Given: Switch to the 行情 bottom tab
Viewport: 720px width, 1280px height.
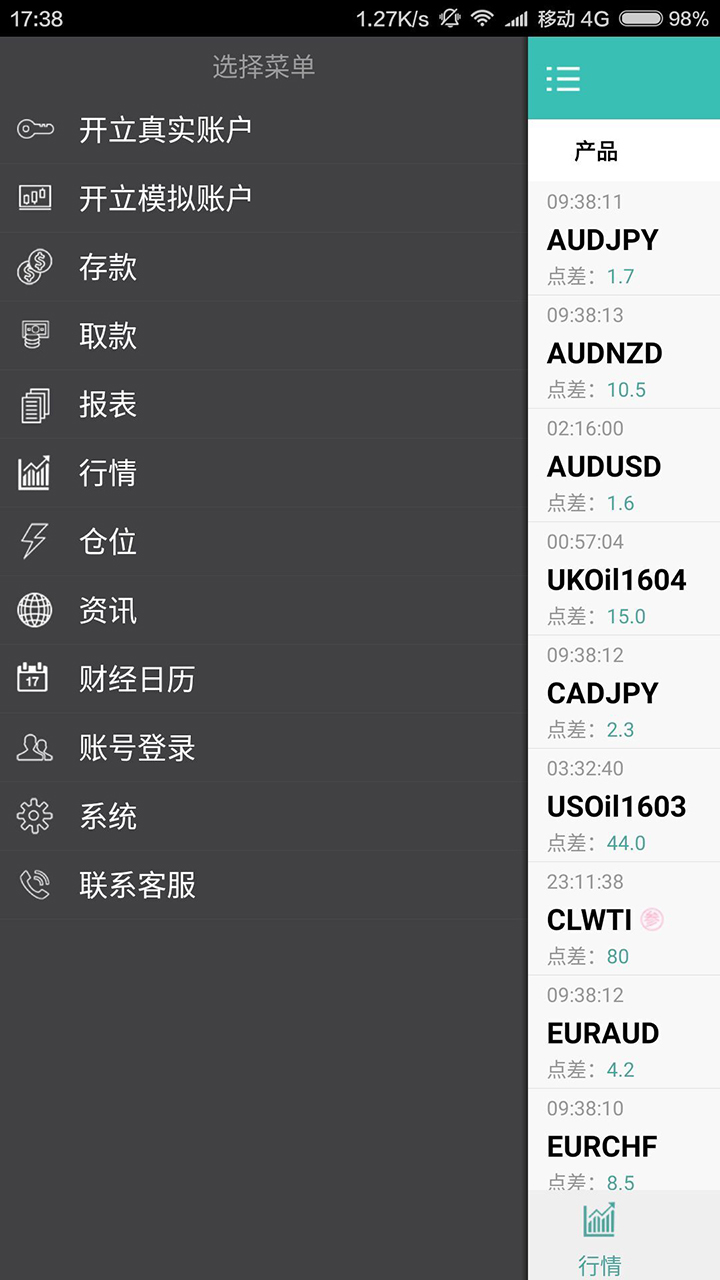Looking at the screenshot, I should pos(600,1238).
